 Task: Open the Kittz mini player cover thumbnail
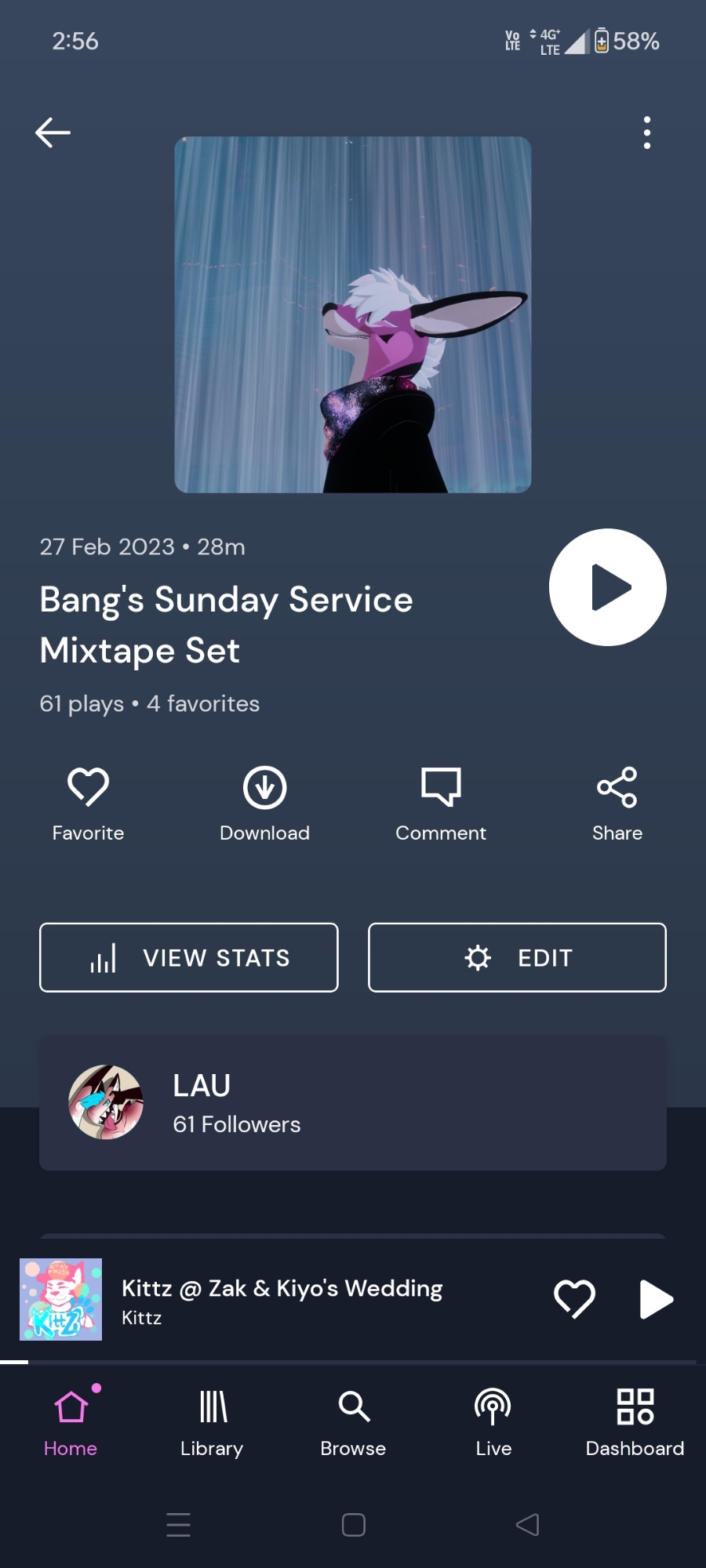click(61, 1299)
